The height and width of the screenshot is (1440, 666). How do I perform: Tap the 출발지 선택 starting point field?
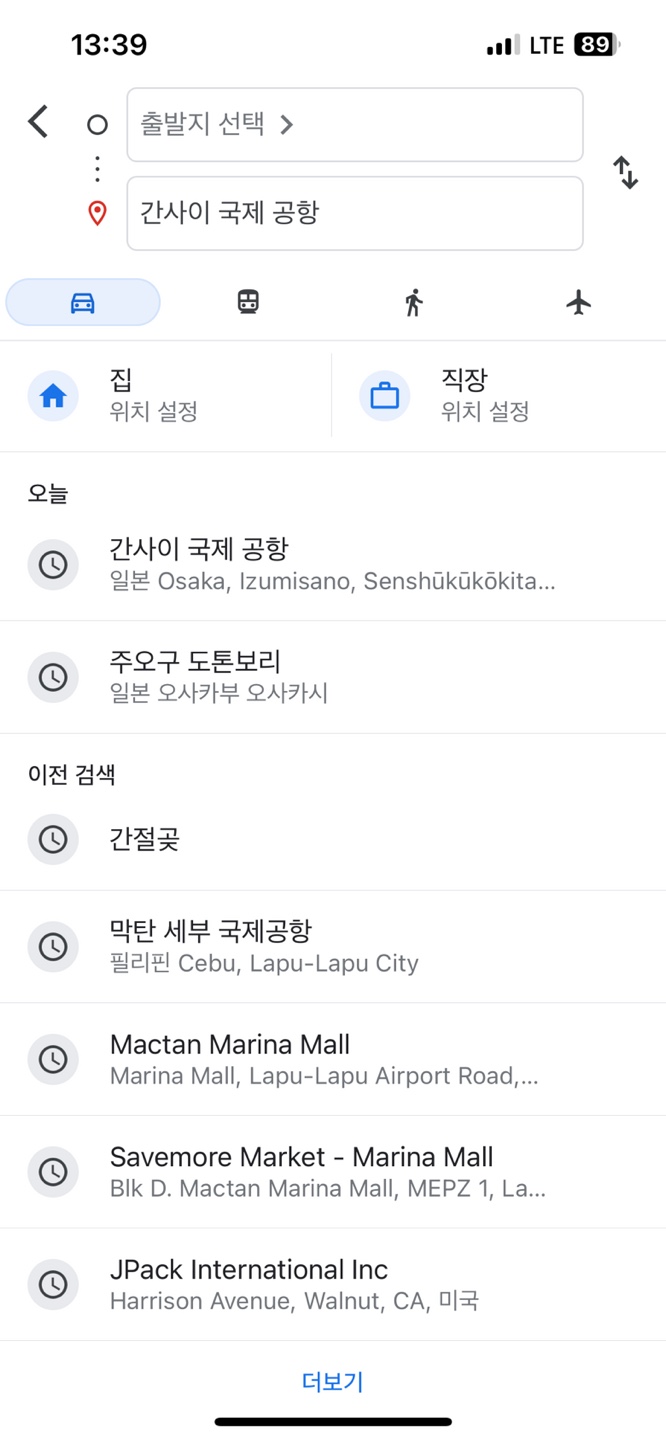[355, 125]
